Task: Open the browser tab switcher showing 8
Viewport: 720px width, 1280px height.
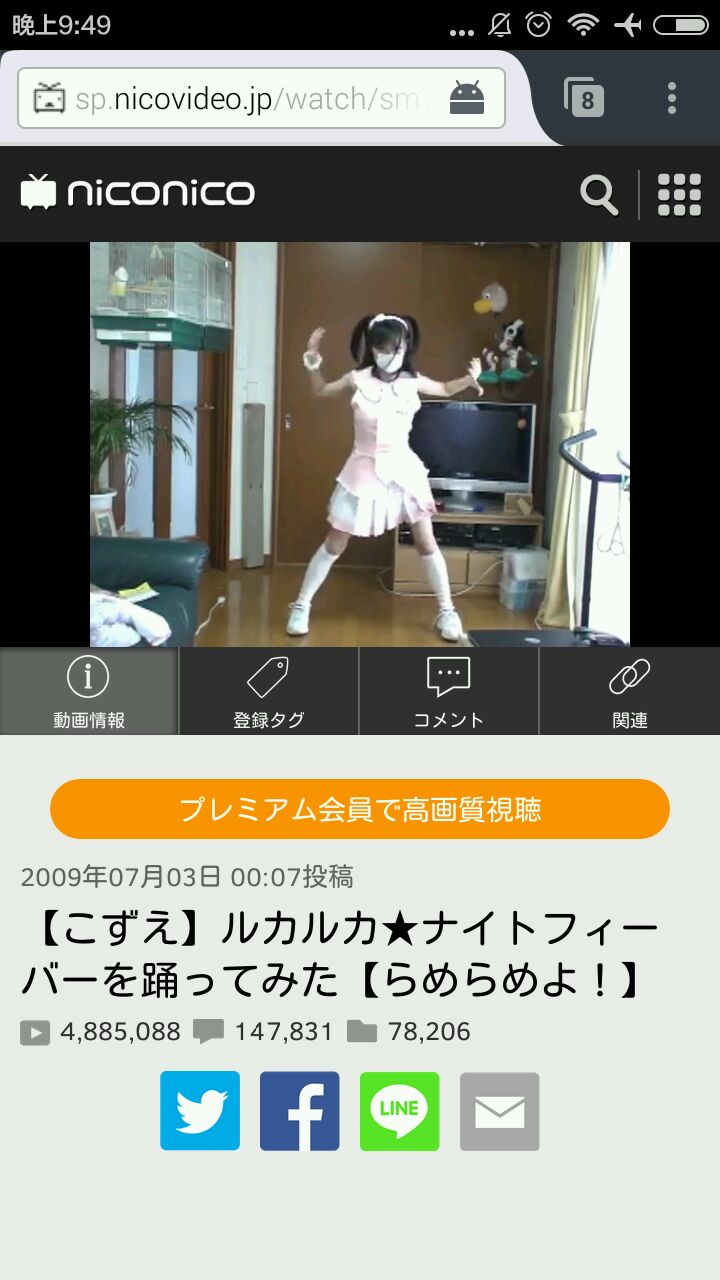Action: (585, 98)
